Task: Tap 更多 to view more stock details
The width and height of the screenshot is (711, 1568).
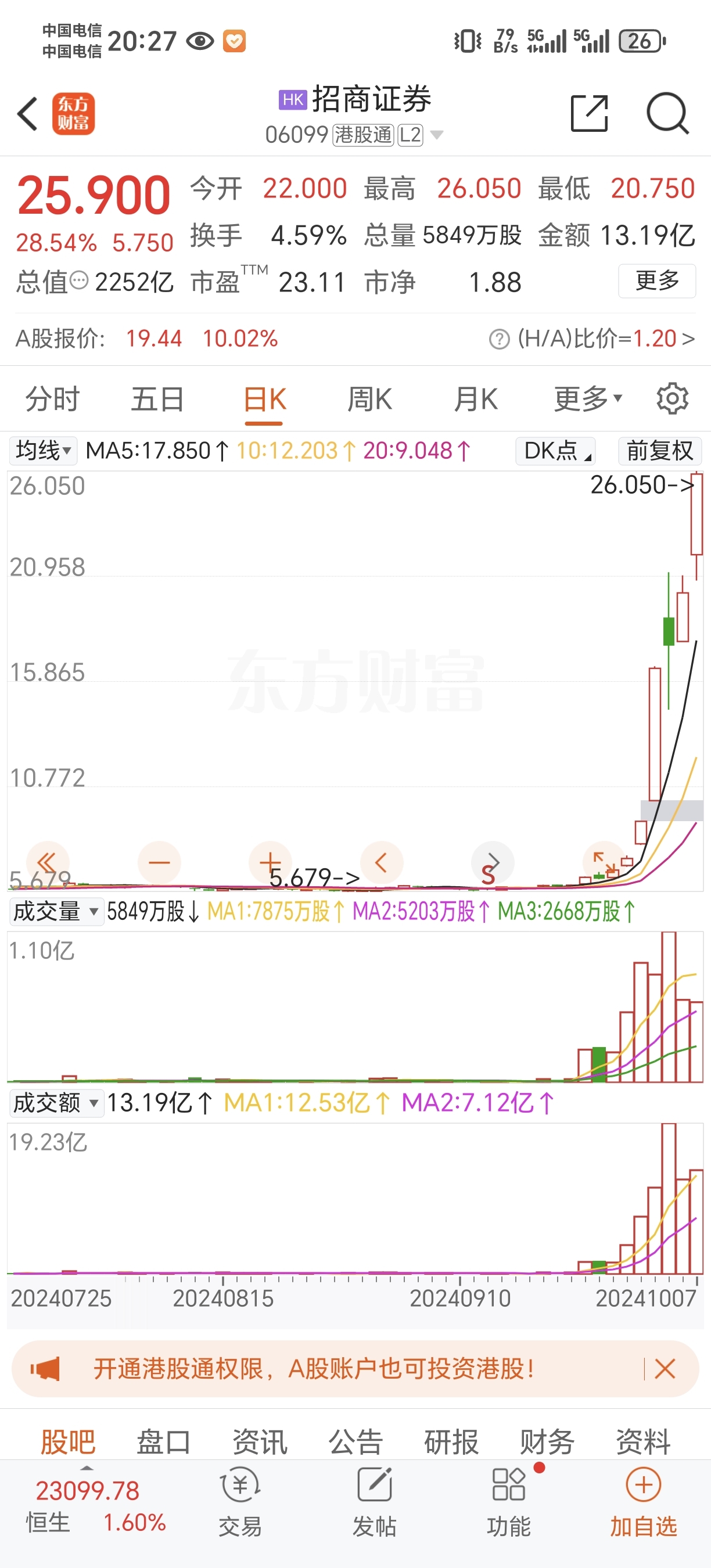Action: point(657,281)
